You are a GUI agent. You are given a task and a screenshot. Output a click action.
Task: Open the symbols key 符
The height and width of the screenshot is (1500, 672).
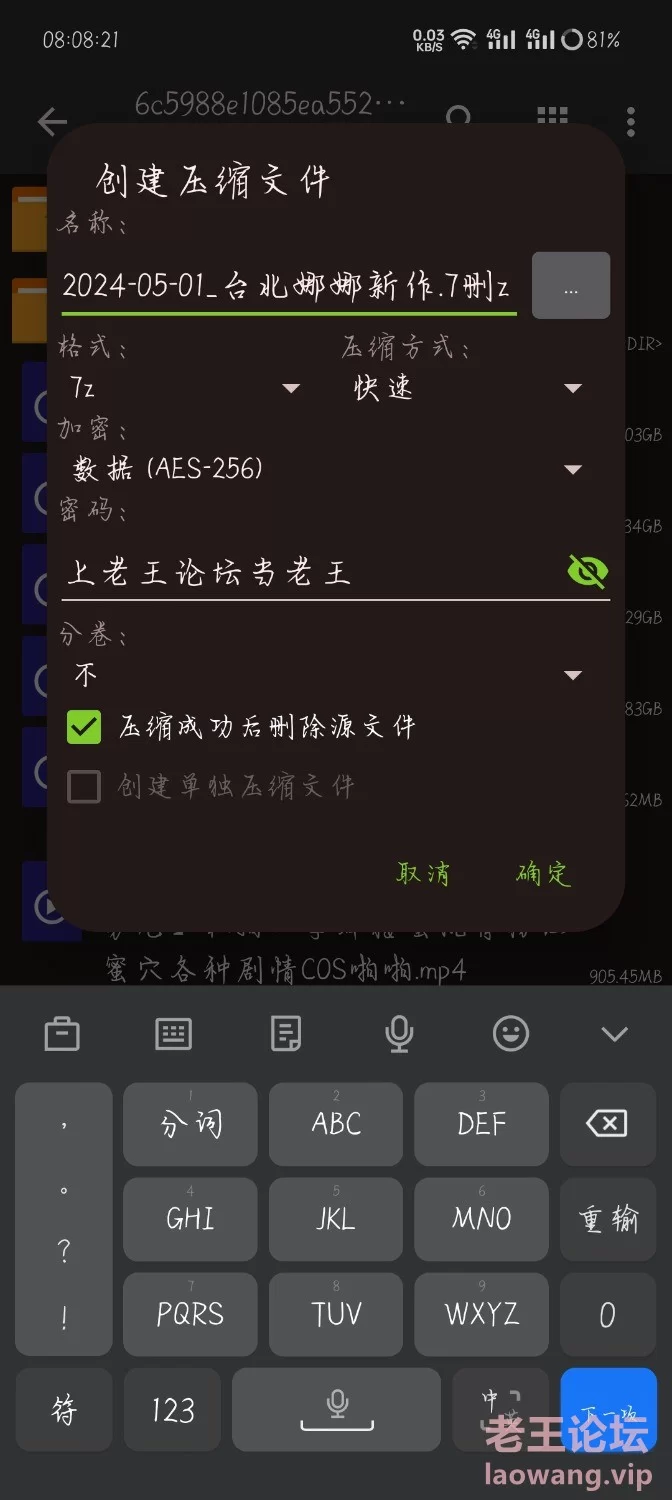coord(63,1410)
